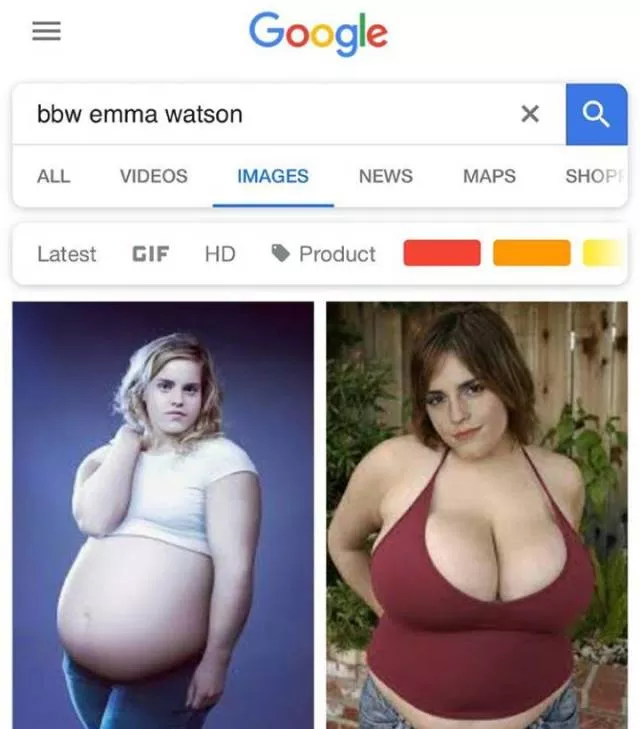Switch to the All tab

(54, 176)
